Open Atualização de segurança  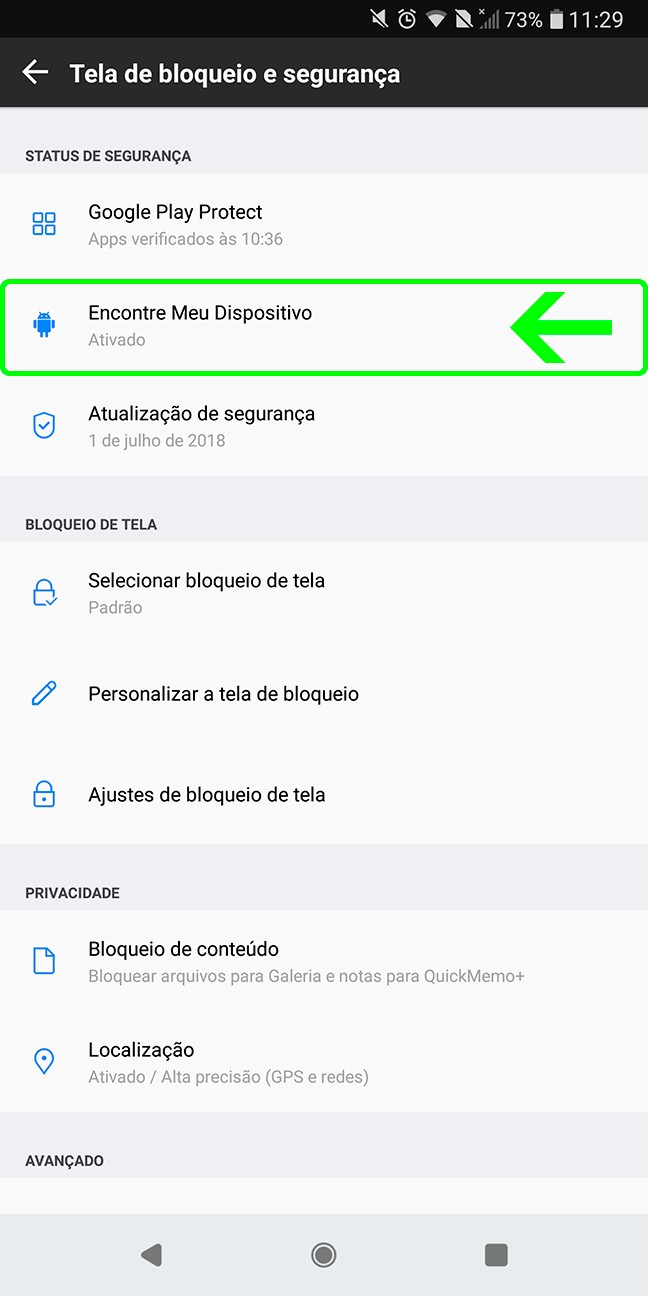coord(324,426)
